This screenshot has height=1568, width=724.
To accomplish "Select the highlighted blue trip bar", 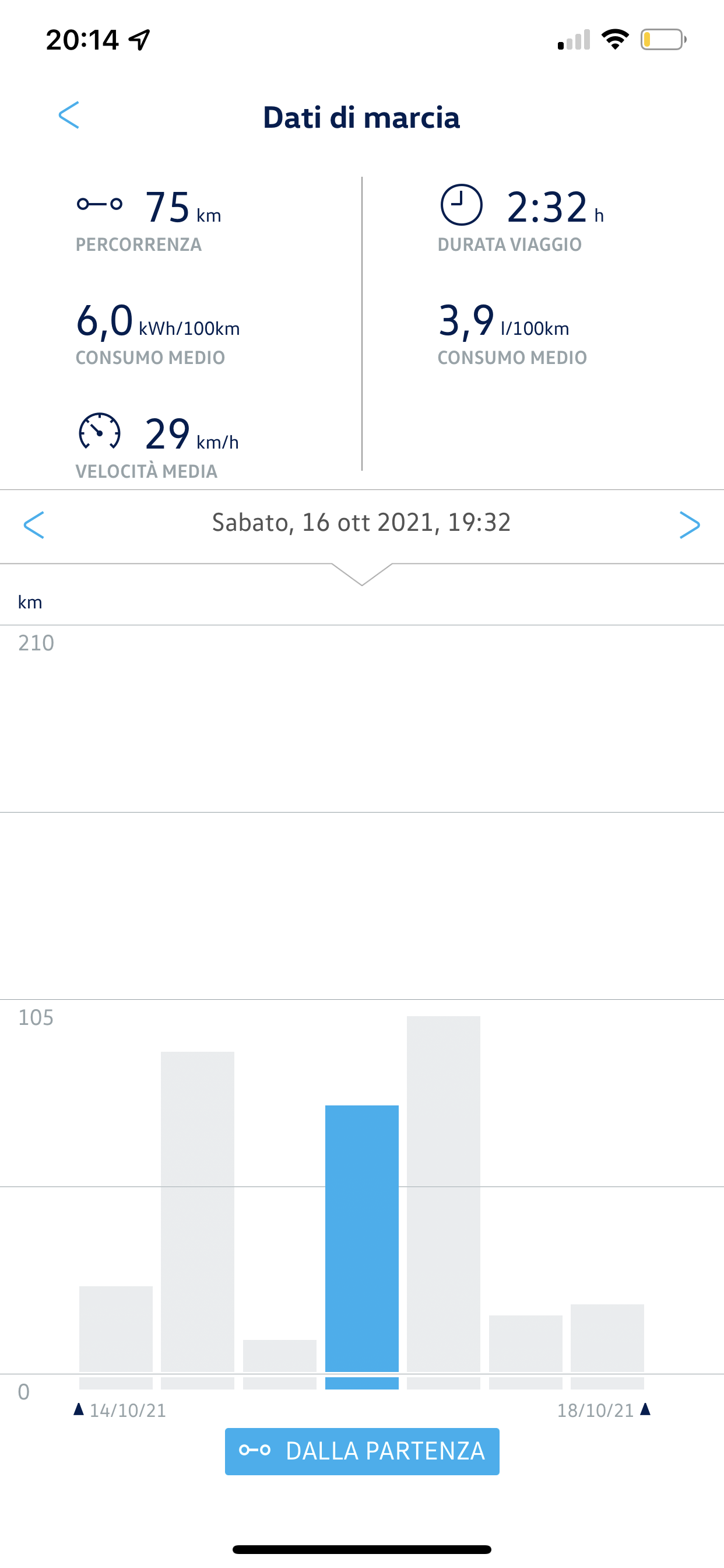I will (362, 1238).
